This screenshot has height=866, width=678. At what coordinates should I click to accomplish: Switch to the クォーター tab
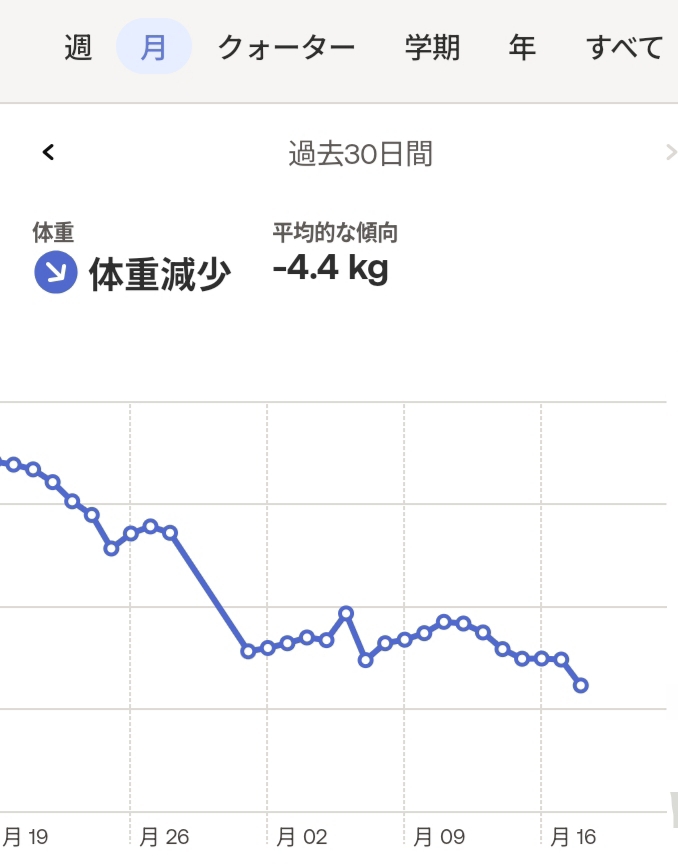[286, 47]
